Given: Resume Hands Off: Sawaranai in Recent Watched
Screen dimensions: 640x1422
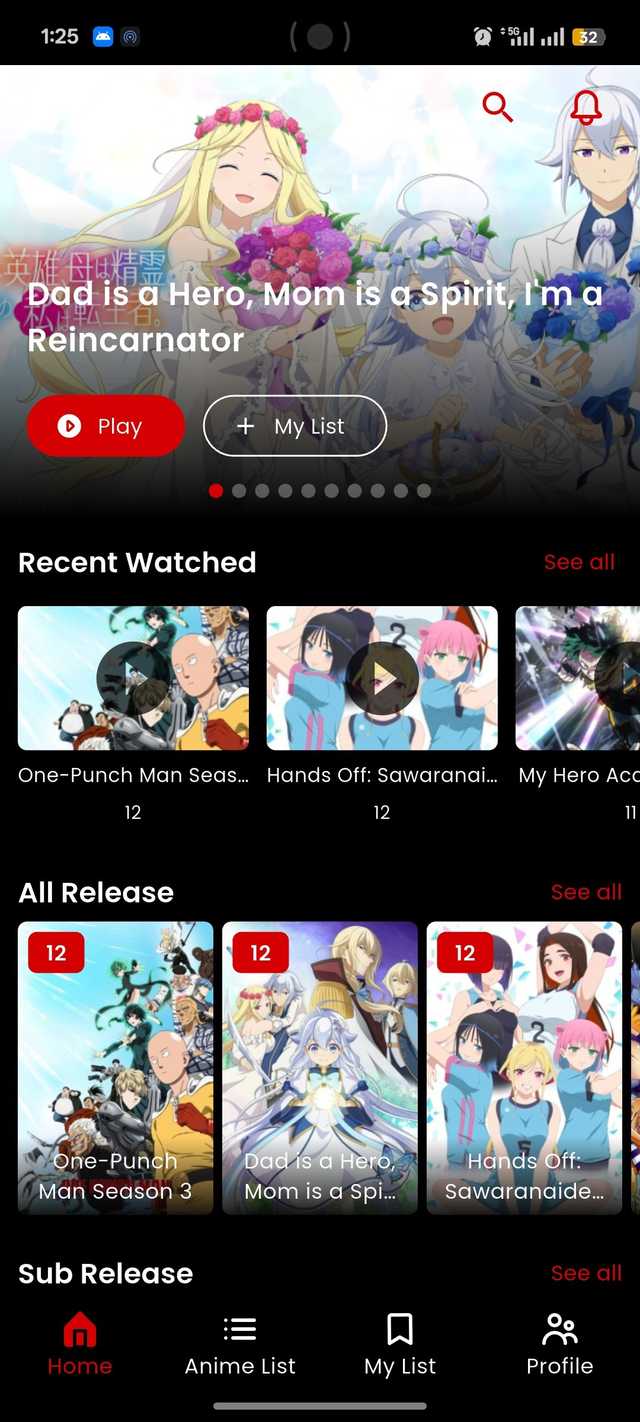Looking at the screenshot, I should [382, 679].
